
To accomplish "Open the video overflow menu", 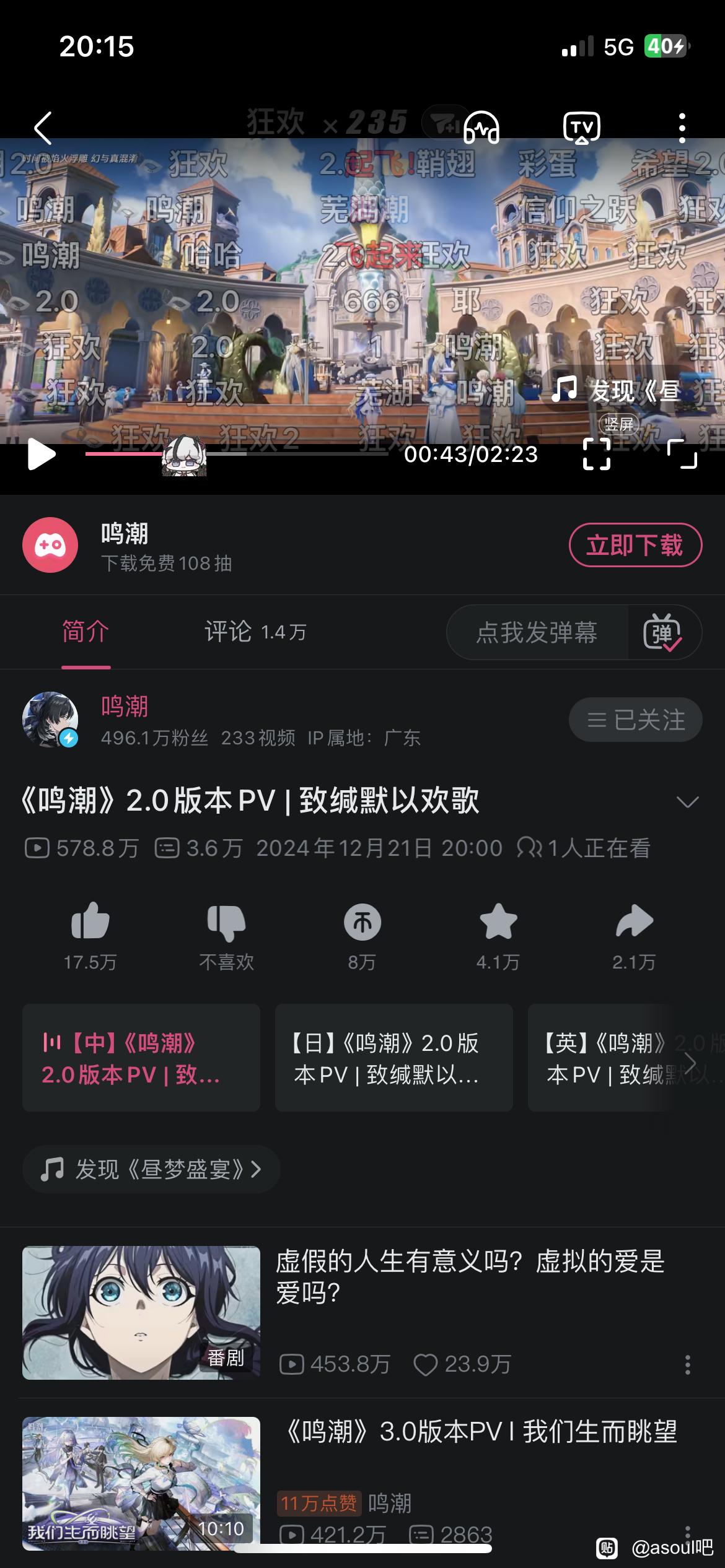I will pyautogui.click(x=682, y=128).
